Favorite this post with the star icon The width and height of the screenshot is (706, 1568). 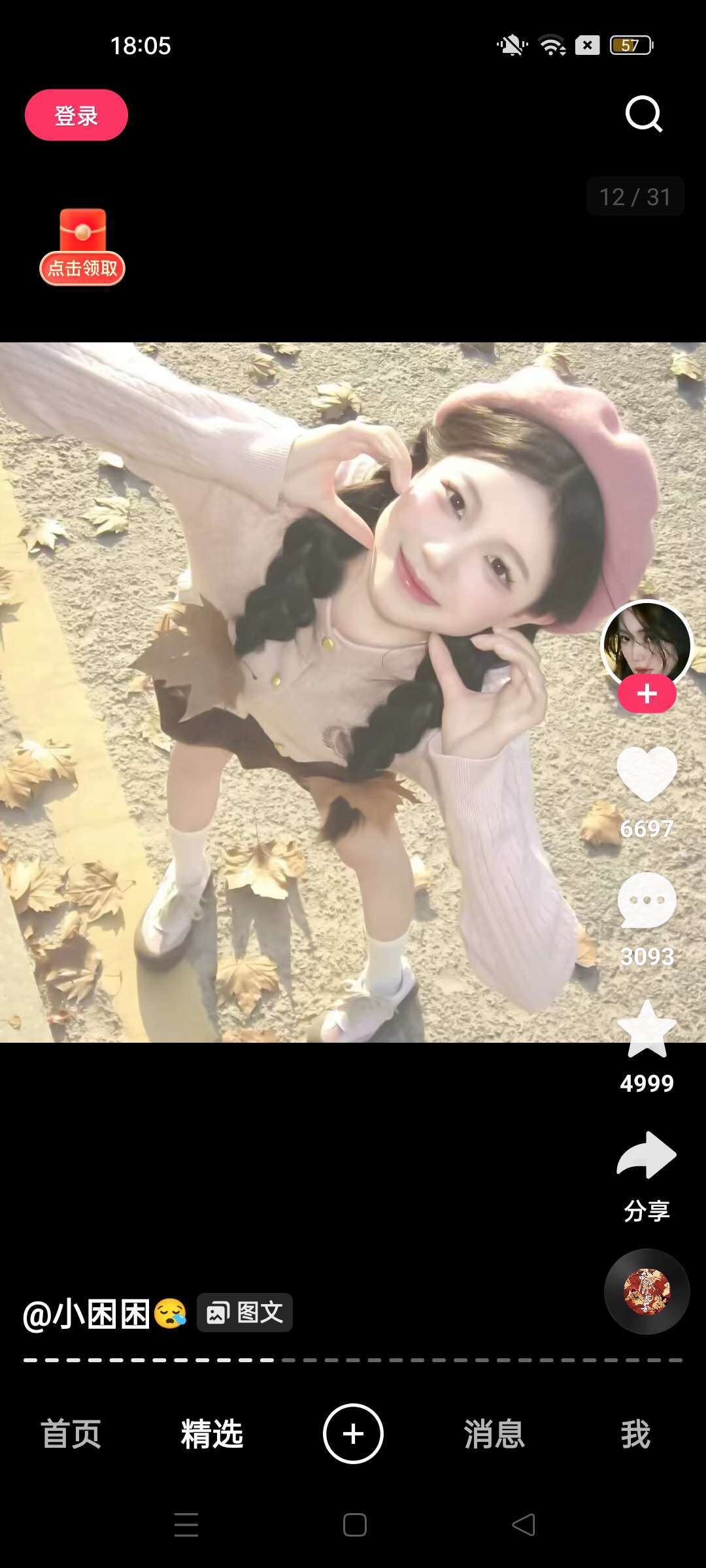tap(647, 1030)
